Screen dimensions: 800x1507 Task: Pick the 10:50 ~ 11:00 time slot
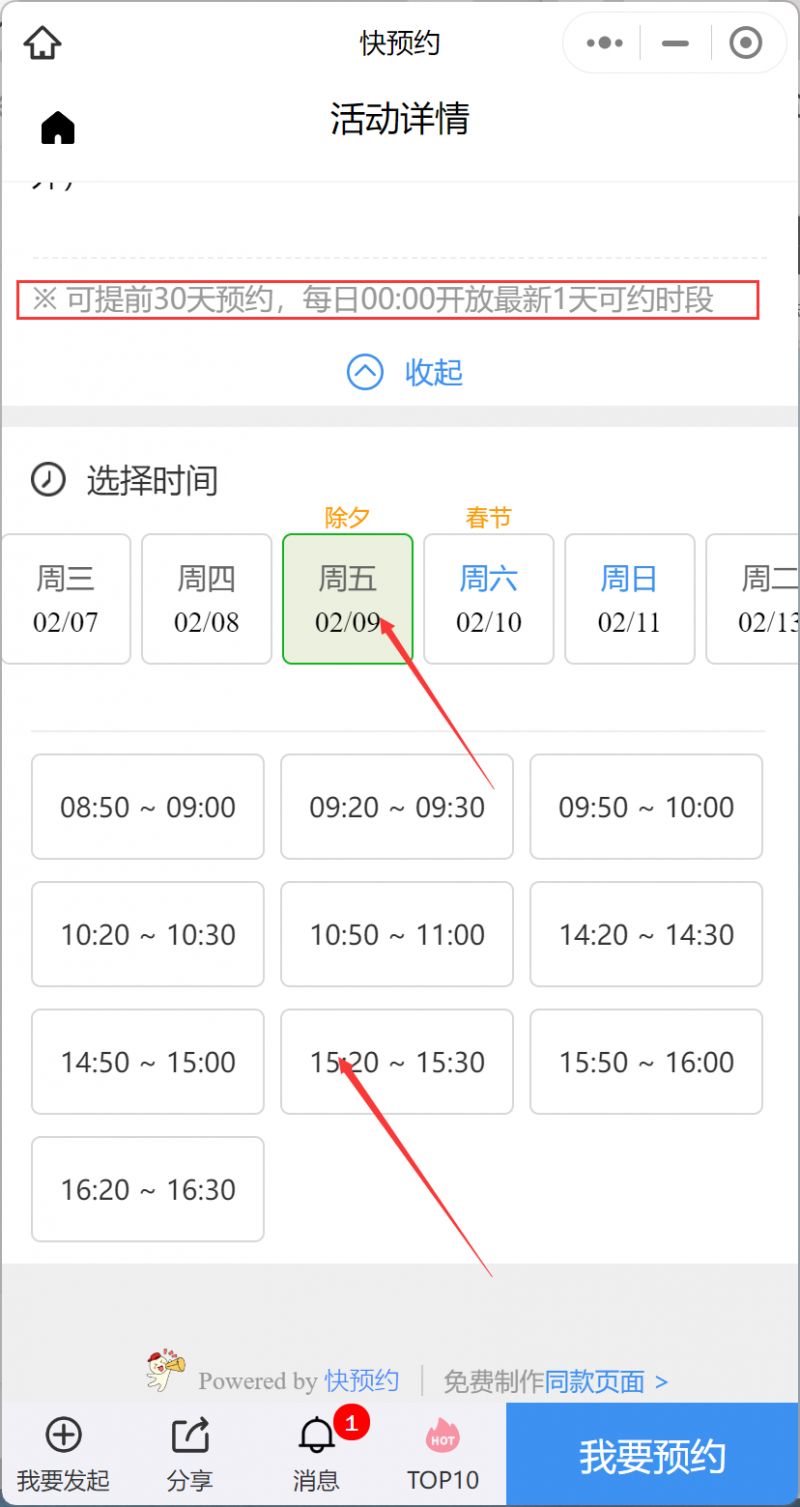(x=397, y=934)
